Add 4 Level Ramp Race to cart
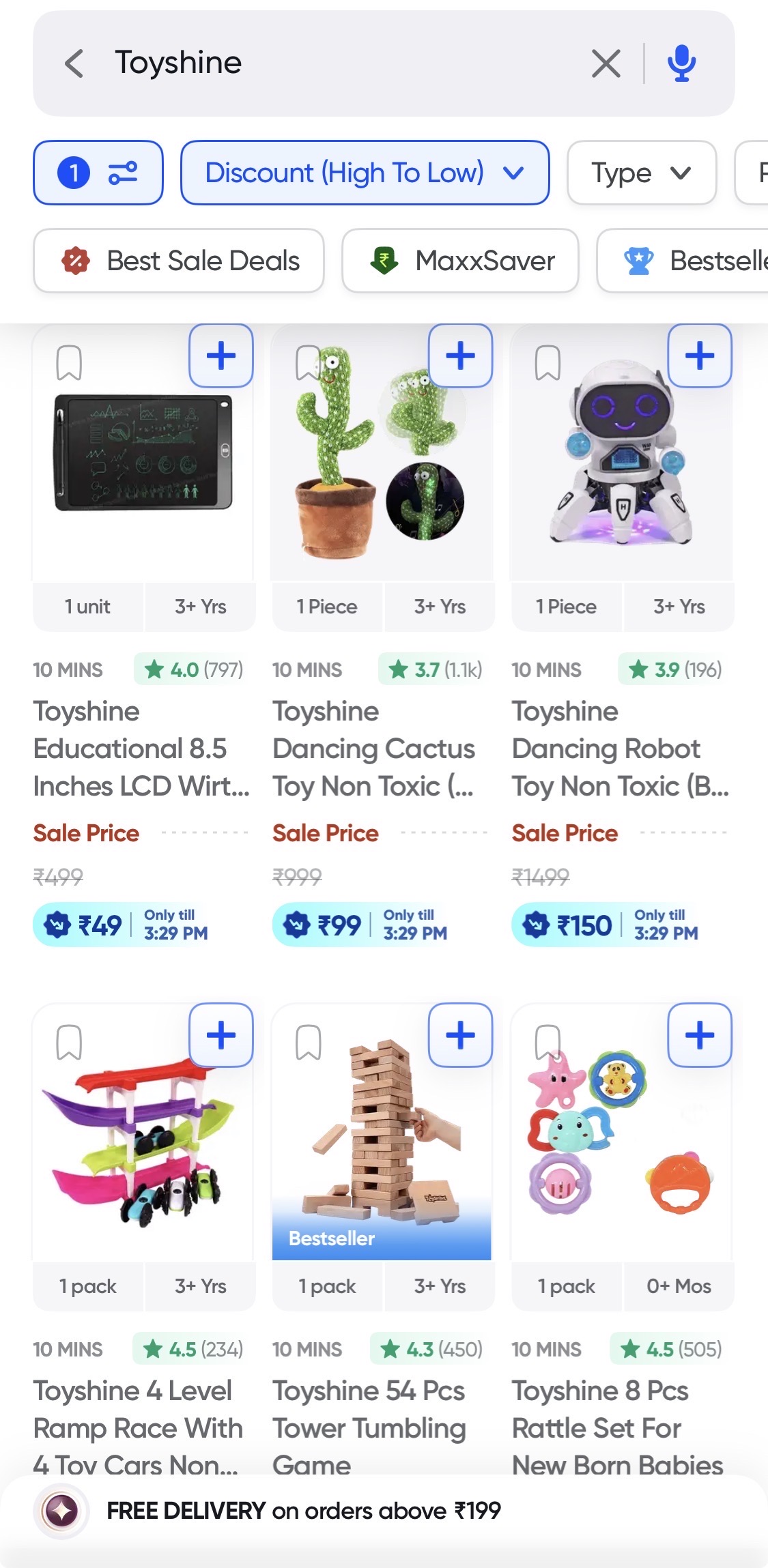768x1568 pixels. [221, 1035]
